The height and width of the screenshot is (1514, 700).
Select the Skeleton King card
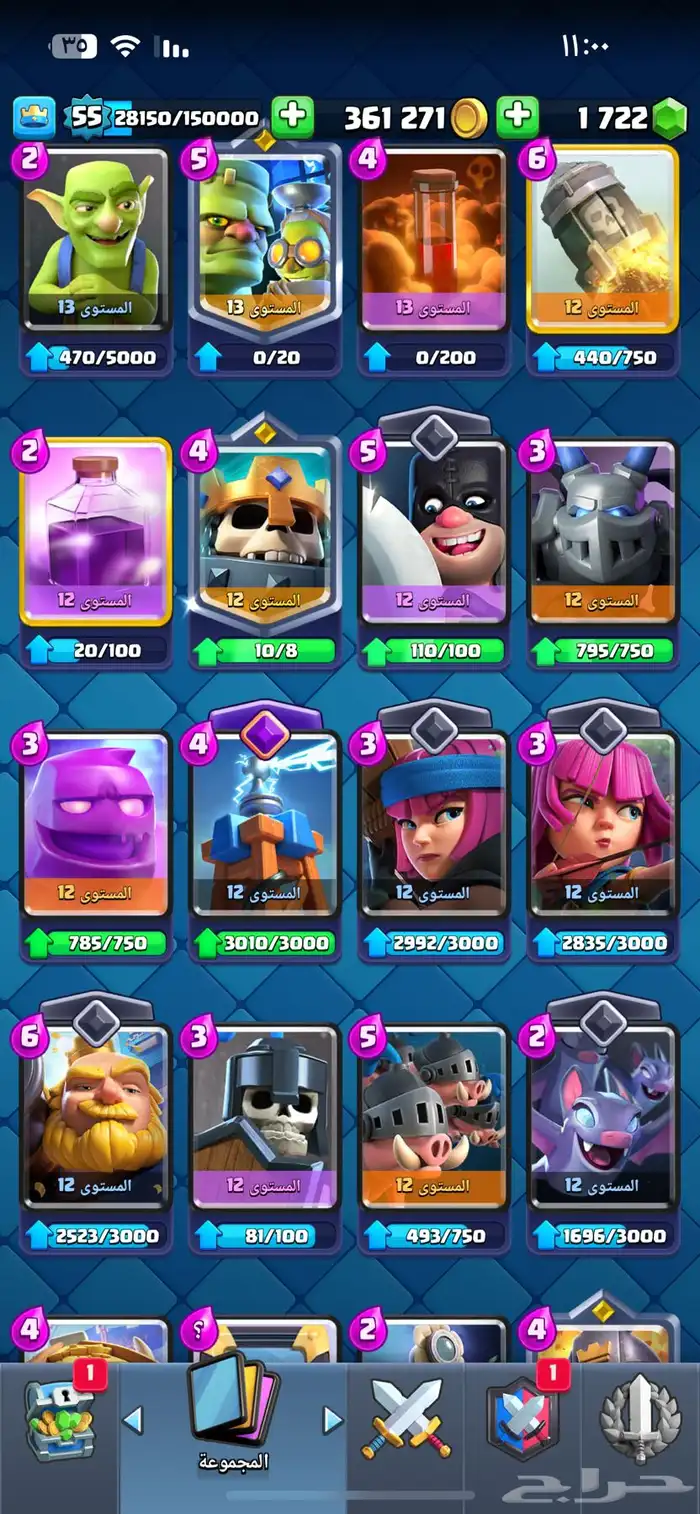[265, 530]
